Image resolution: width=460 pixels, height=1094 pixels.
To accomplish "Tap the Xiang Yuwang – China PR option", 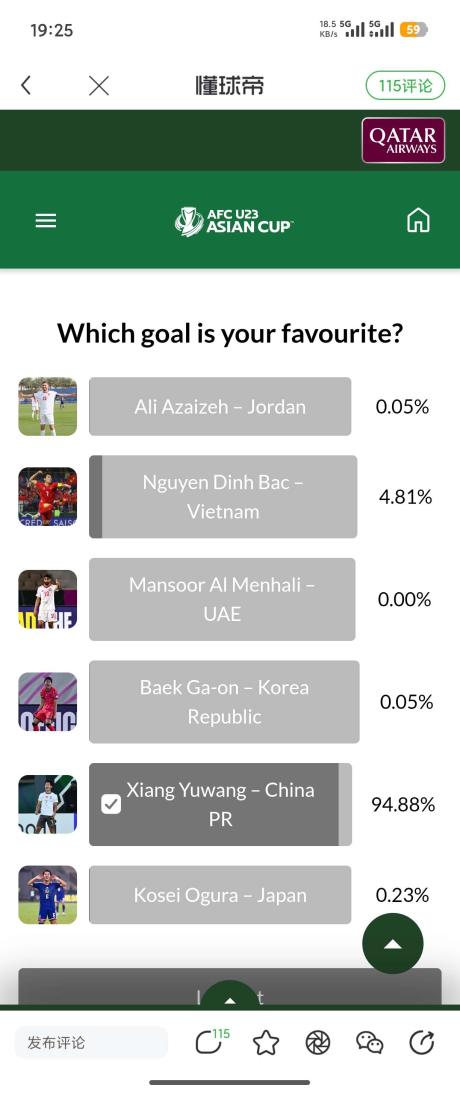I will pos(220,804).
